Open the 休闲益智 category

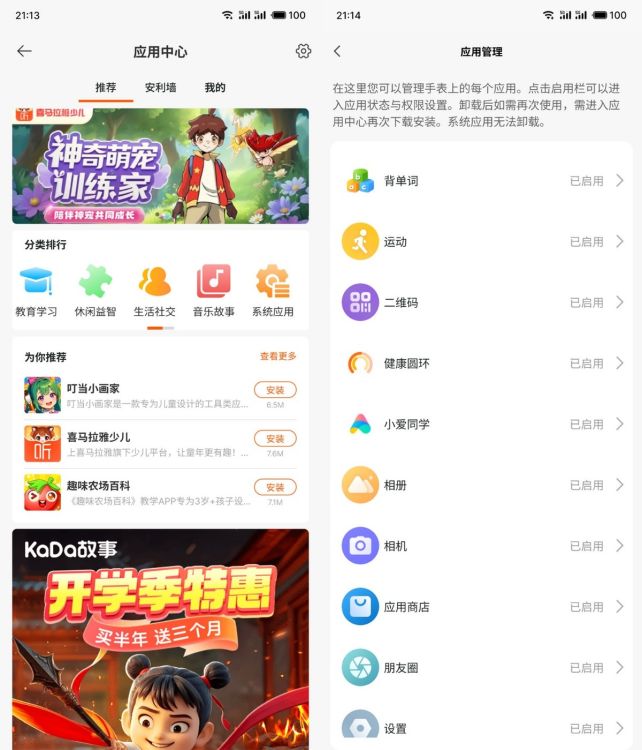95,291
